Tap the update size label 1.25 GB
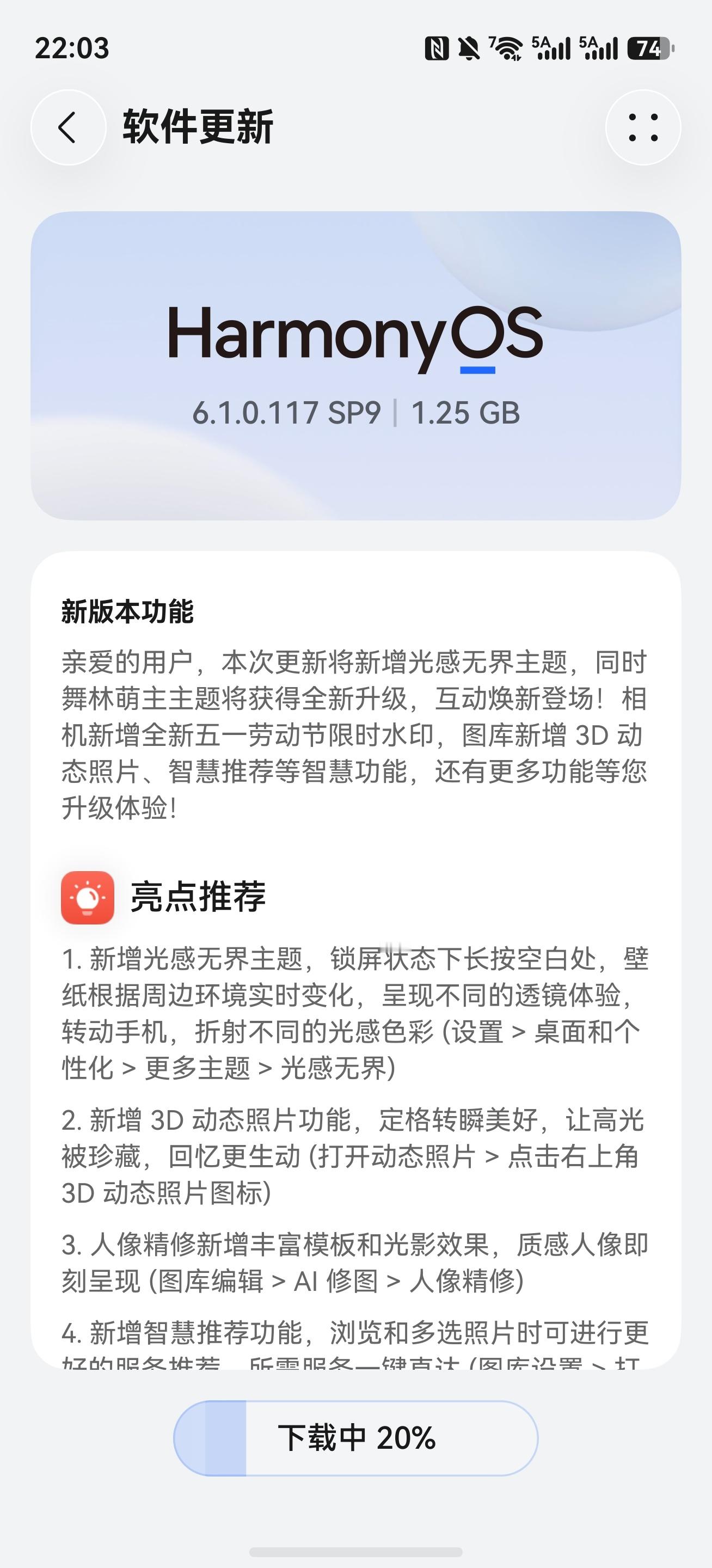Viewport: 712px width, 1568px height. [467, 412]
